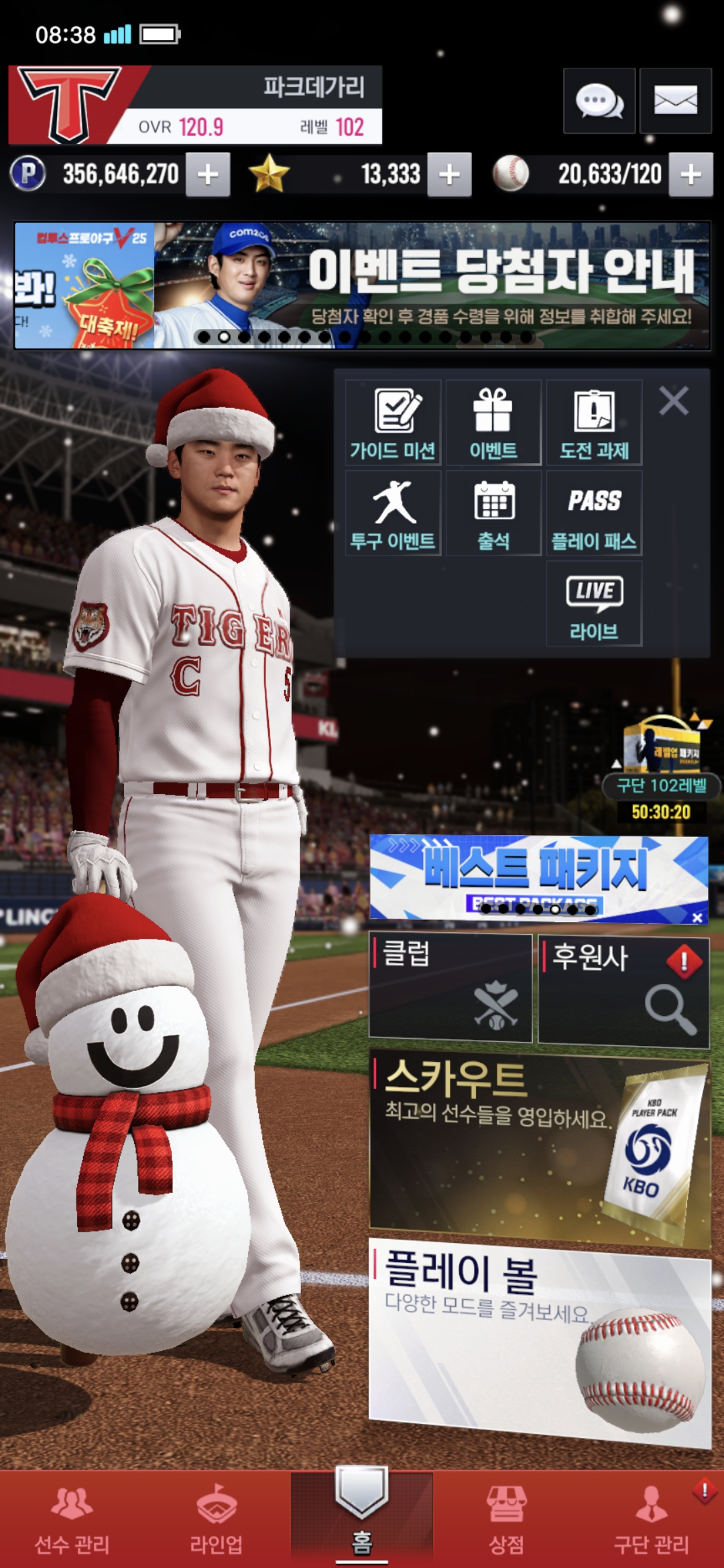Open the 플레이 패스 menu

point(594,513)
